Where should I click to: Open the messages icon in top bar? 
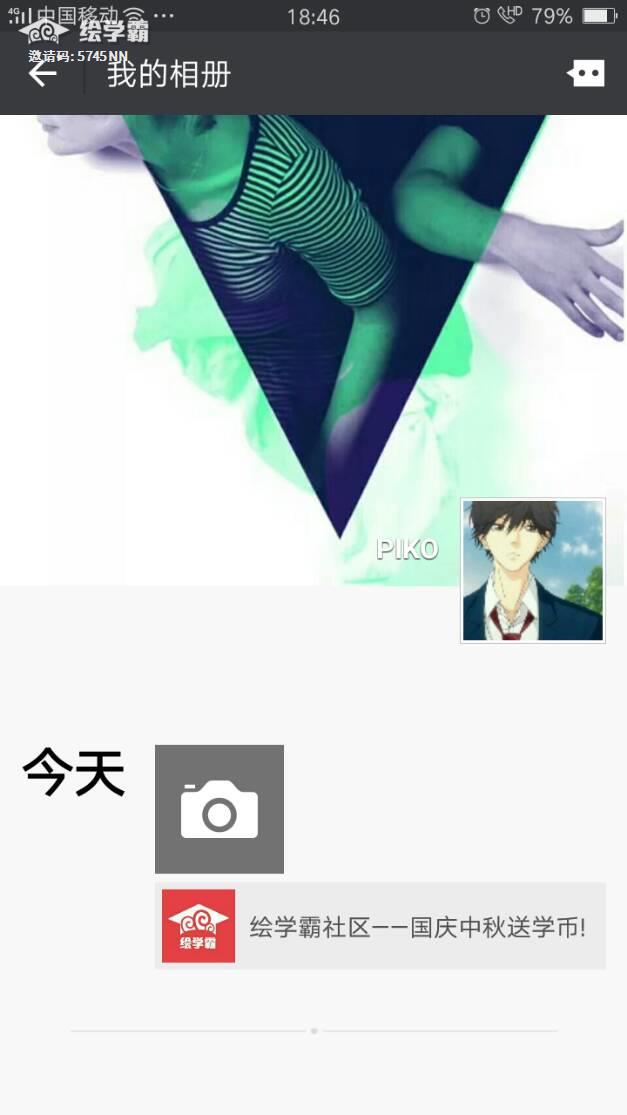tap(586, 73)
